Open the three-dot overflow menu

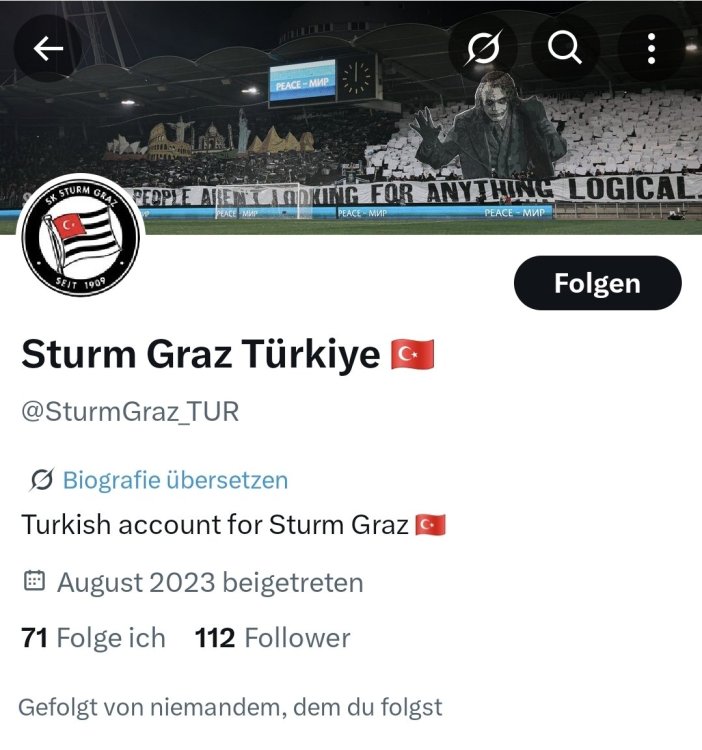[x=651, y=49]
